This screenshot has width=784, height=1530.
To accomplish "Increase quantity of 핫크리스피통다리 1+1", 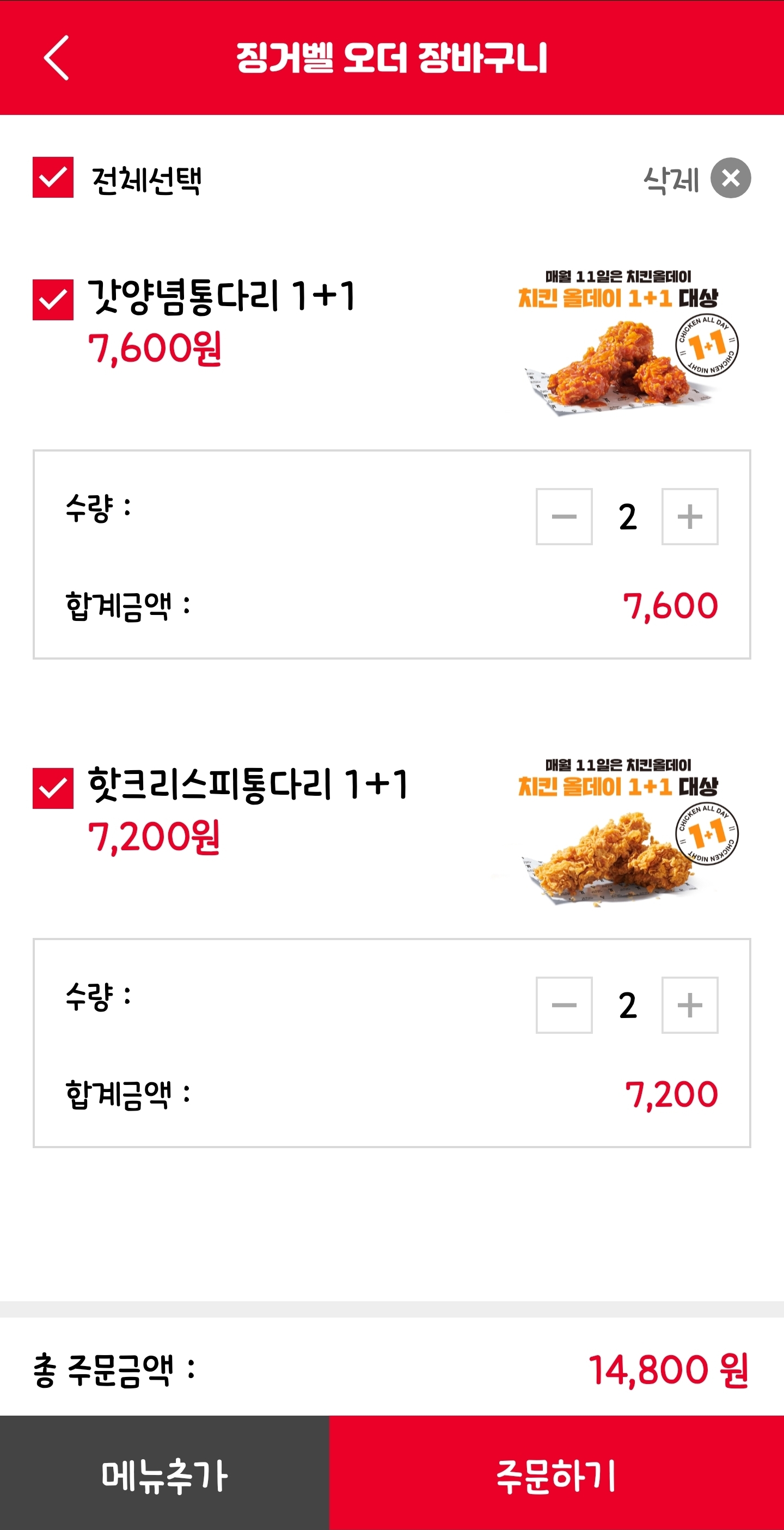I will (x=690, y=1005).
